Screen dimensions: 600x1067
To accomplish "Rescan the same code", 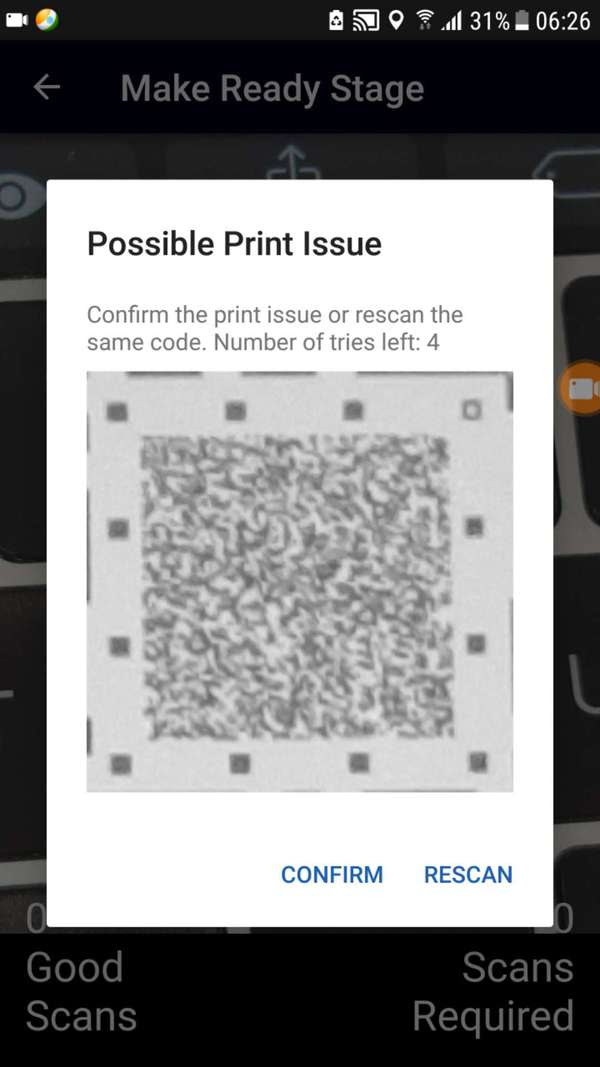I will click(x=468, y=874).
